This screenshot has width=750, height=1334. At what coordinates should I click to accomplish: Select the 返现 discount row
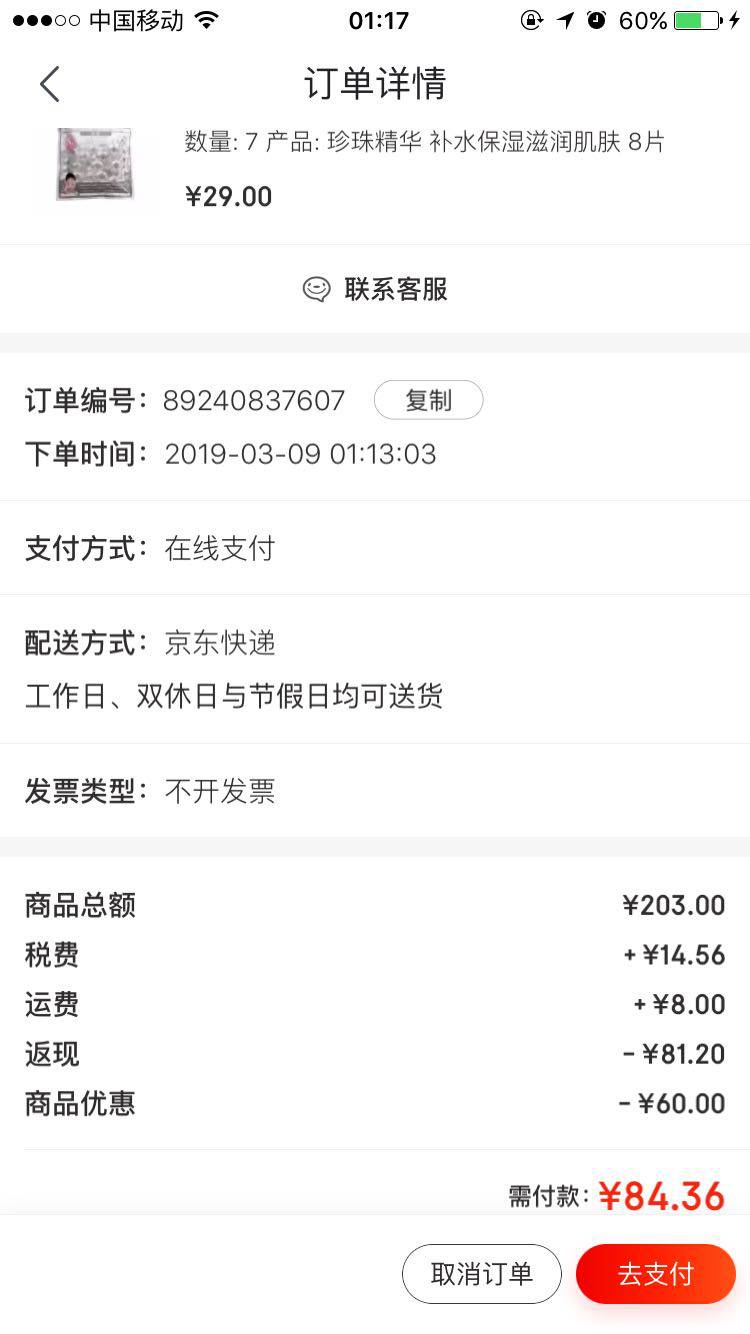[375, 1054]
